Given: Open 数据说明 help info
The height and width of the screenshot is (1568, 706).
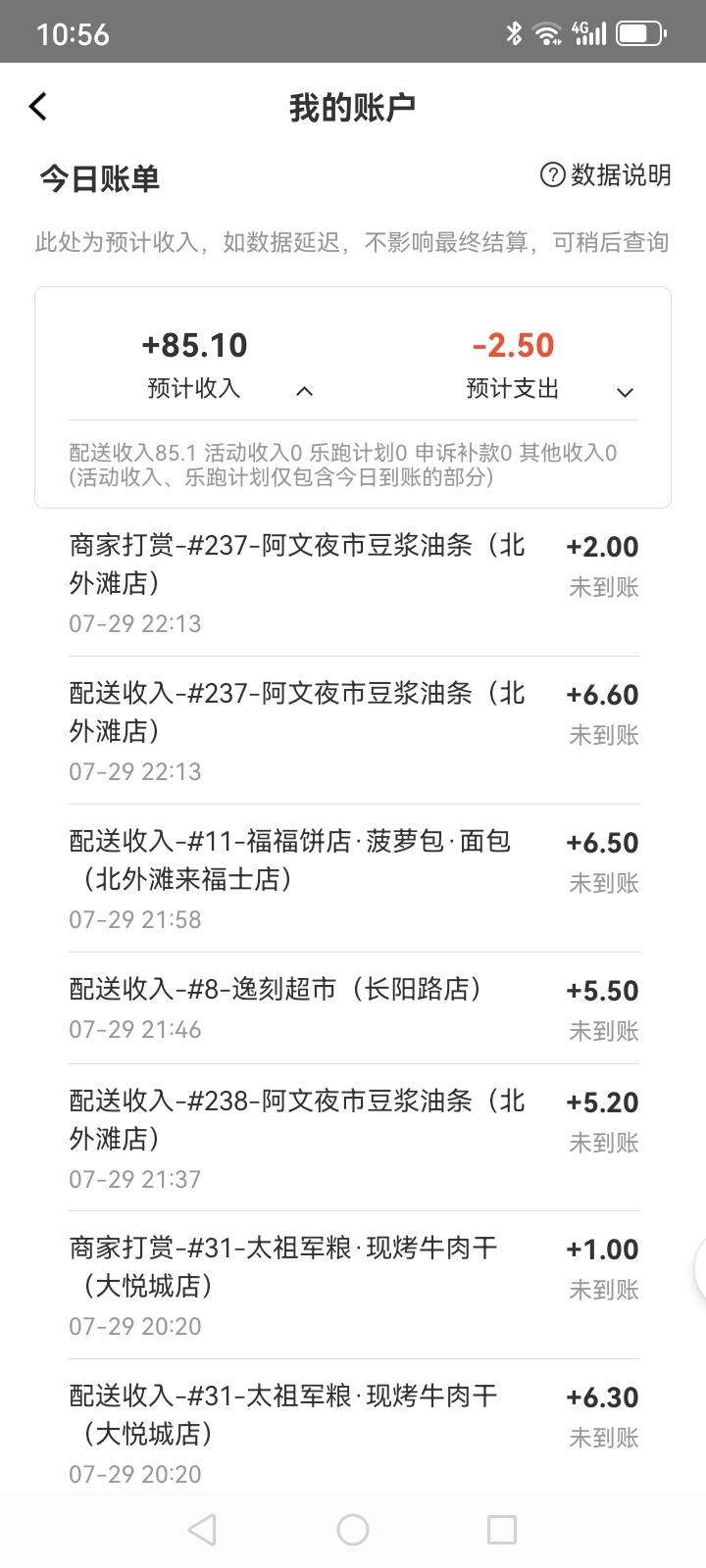Looking at the screenshot, I should coord(605,175).
